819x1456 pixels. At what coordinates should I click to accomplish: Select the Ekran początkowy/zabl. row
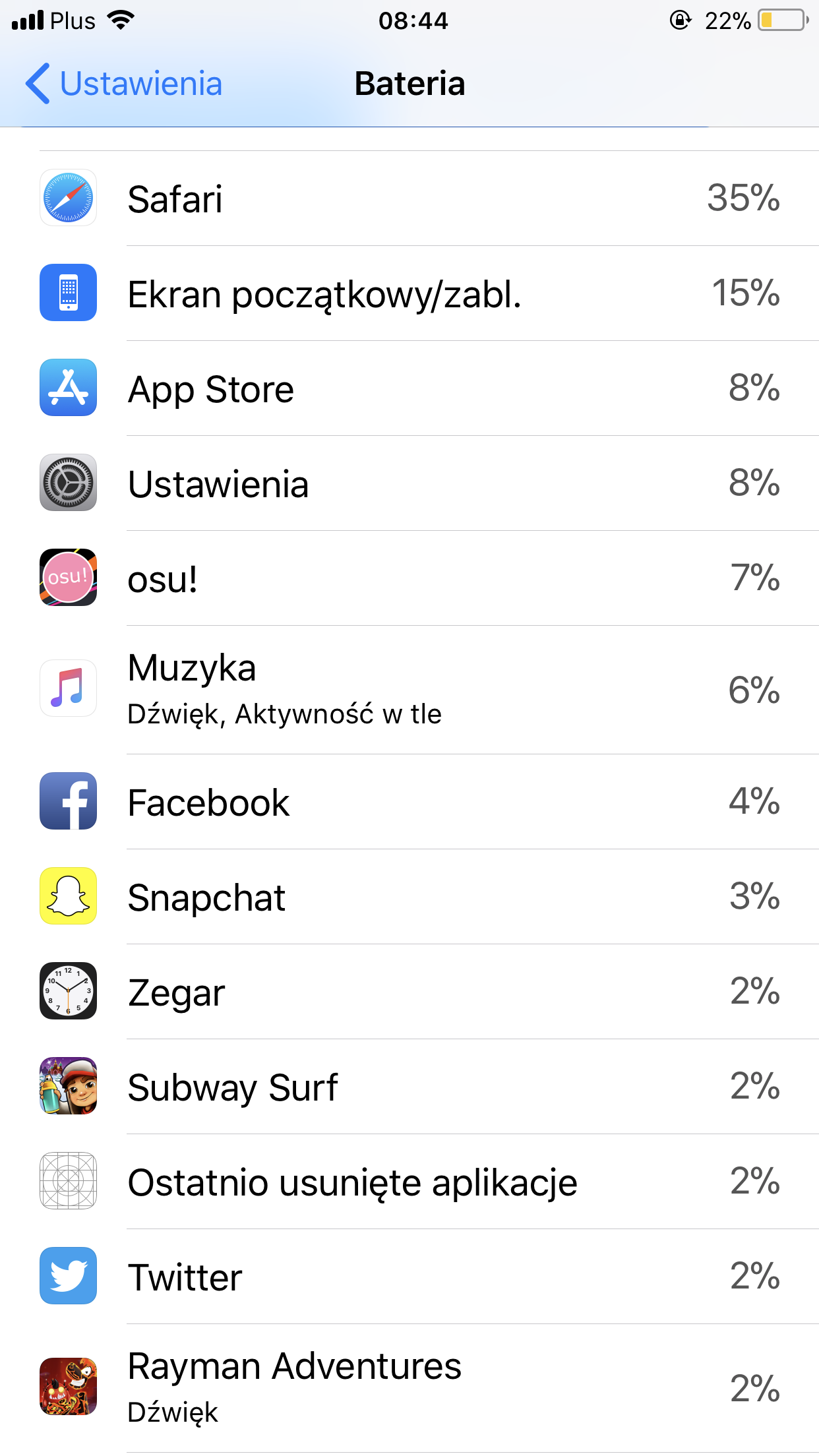pos(409,293)
